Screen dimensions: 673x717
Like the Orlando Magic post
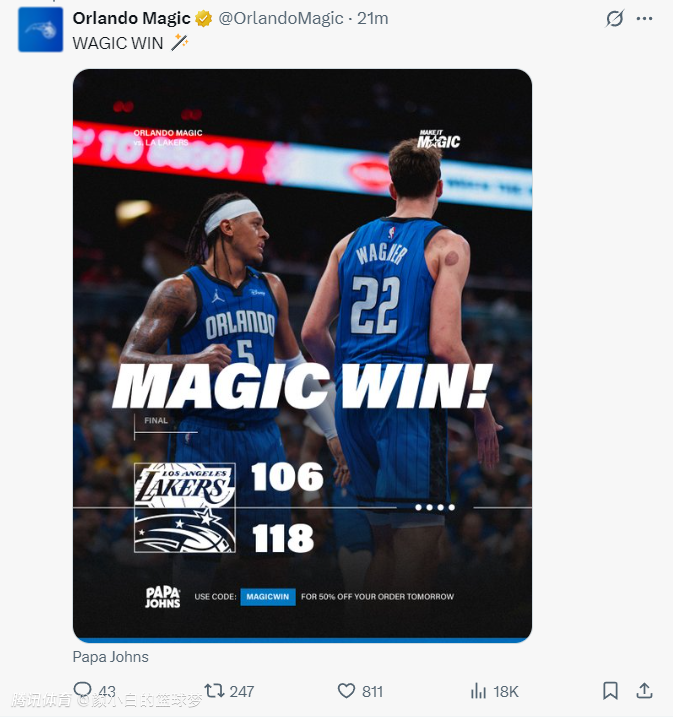[346, 691]
